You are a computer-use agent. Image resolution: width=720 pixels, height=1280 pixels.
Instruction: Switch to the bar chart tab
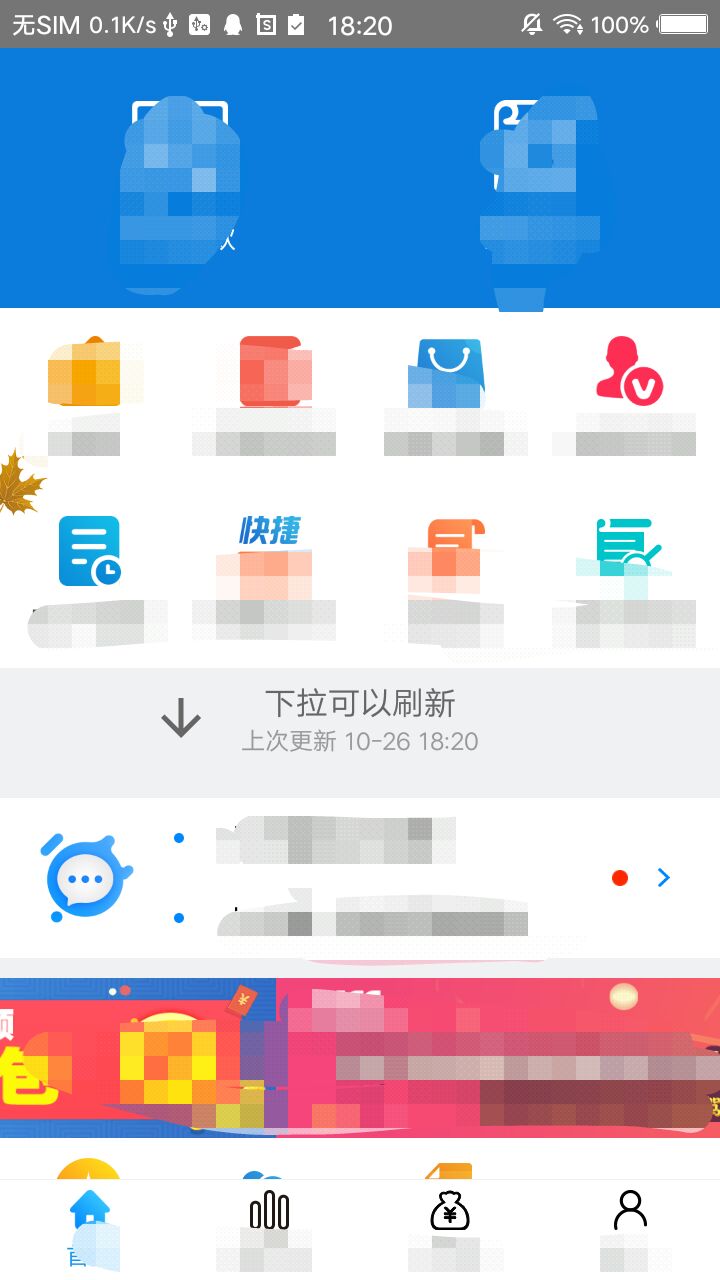tap(269, 1225)
